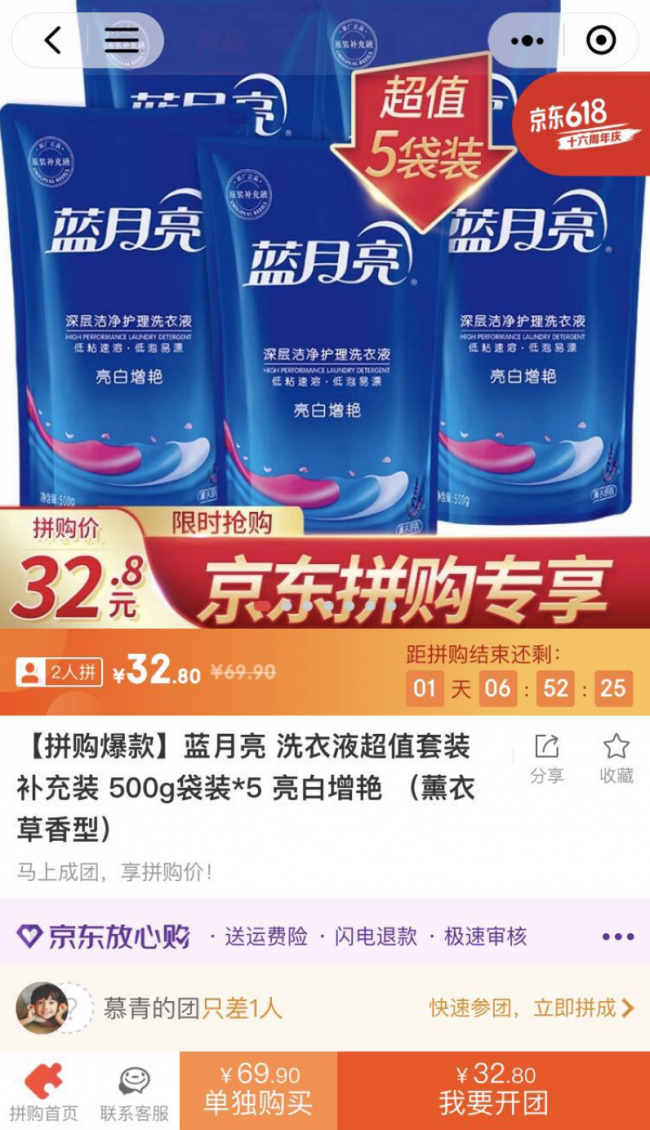Go back using the top-left arrow

53,40
